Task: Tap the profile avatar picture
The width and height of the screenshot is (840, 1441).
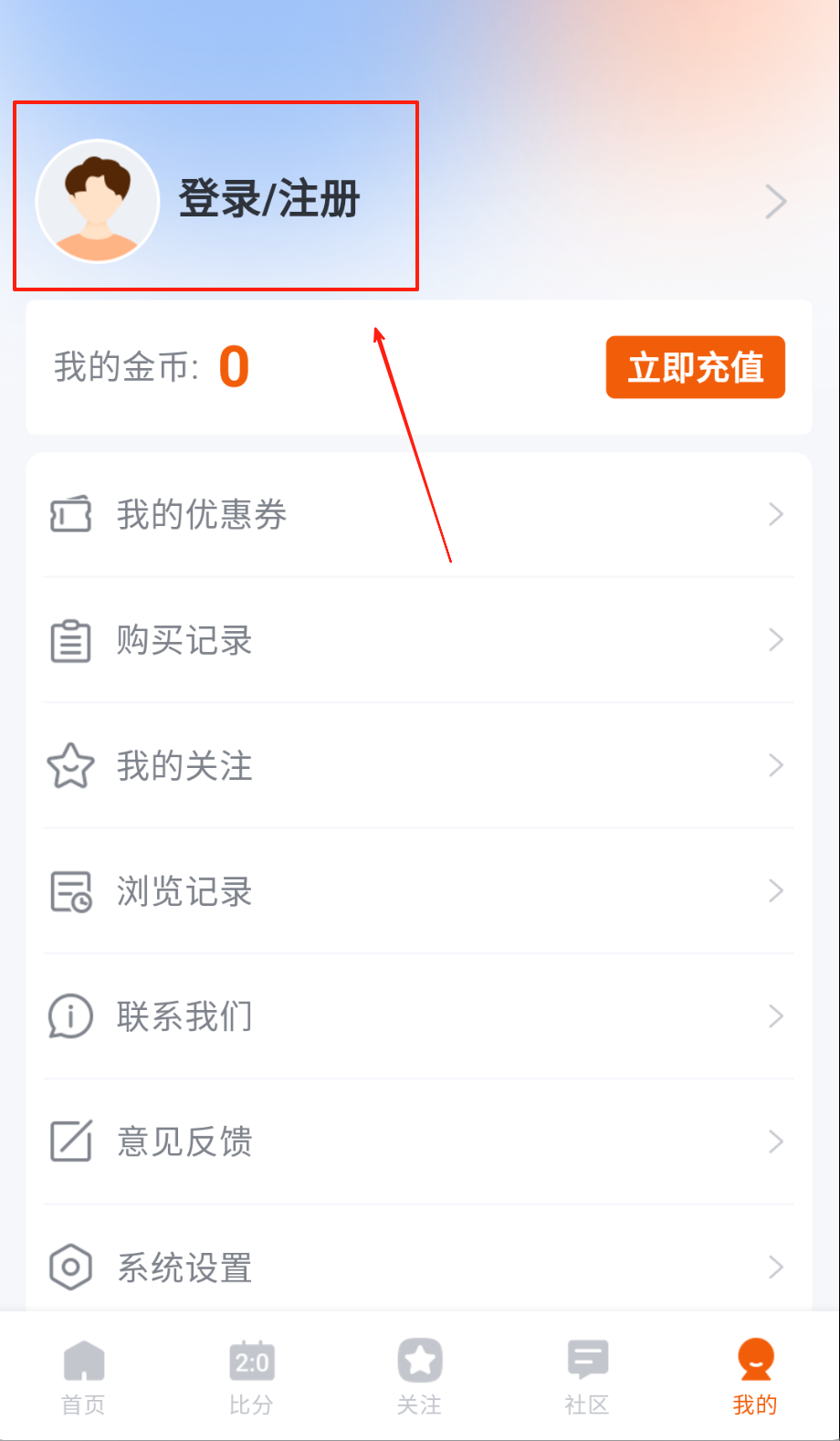Action: coord(98,201)
